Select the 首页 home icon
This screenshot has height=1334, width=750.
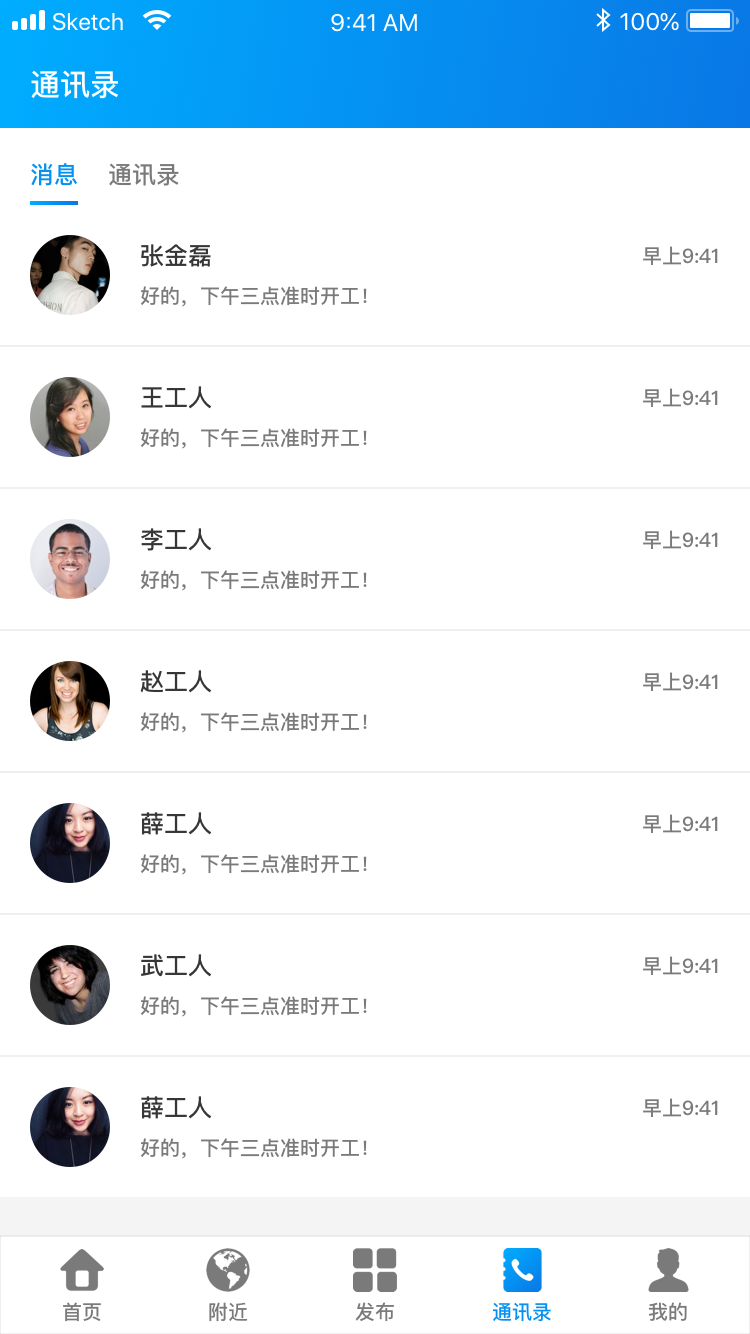coord(80,1270)
